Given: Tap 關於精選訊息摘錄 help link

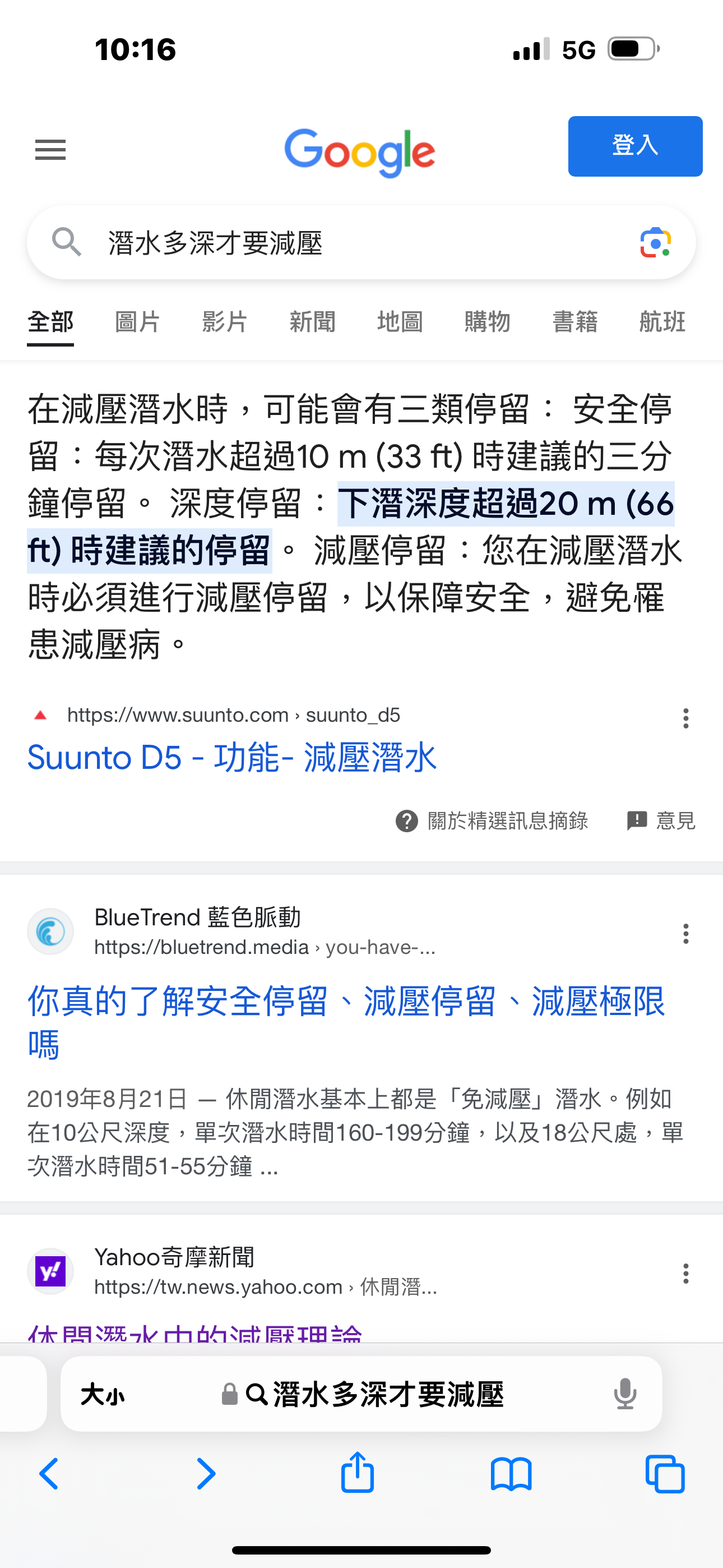Looking at the screenshot, I should click(x=492, y=820).
